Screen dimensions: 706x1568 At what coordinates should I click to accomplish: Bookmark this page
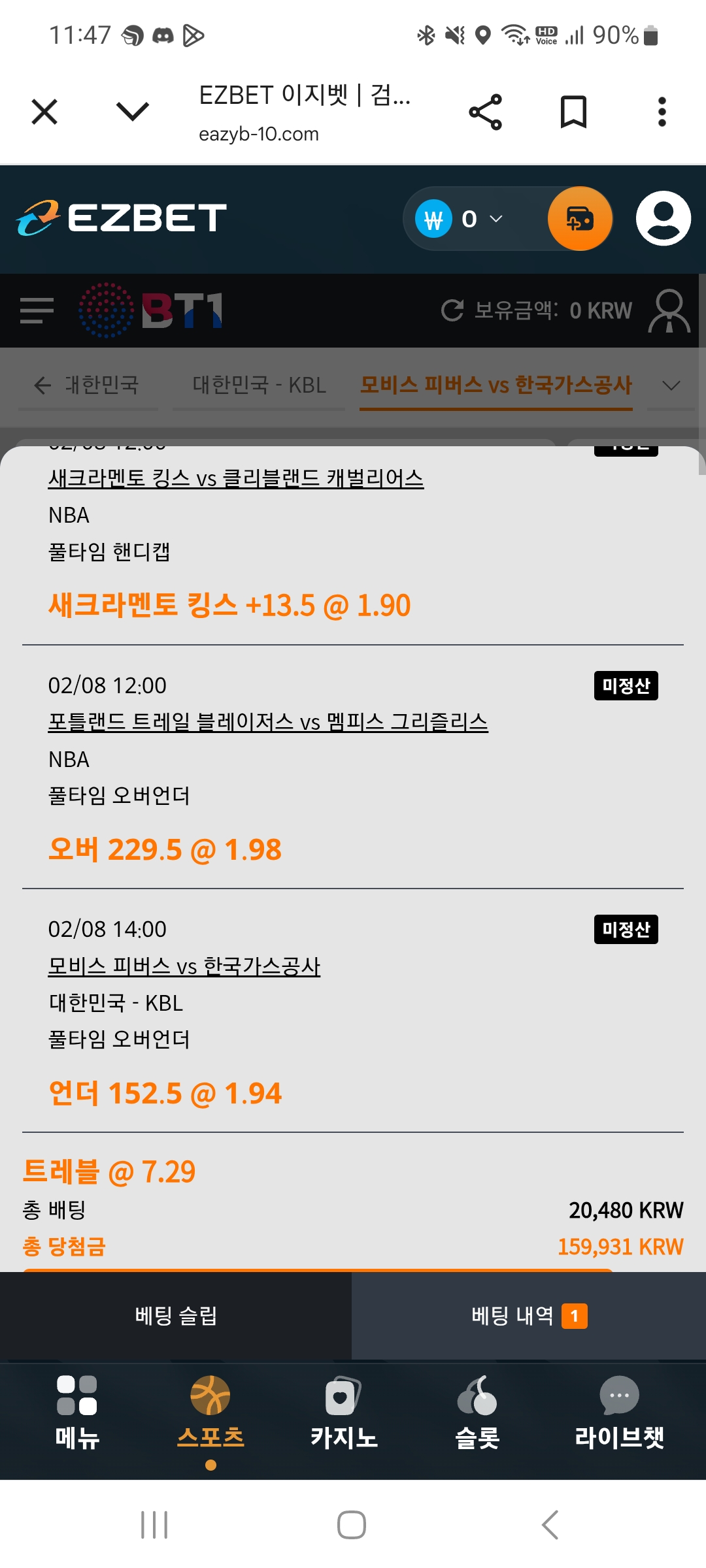(573, 112)
